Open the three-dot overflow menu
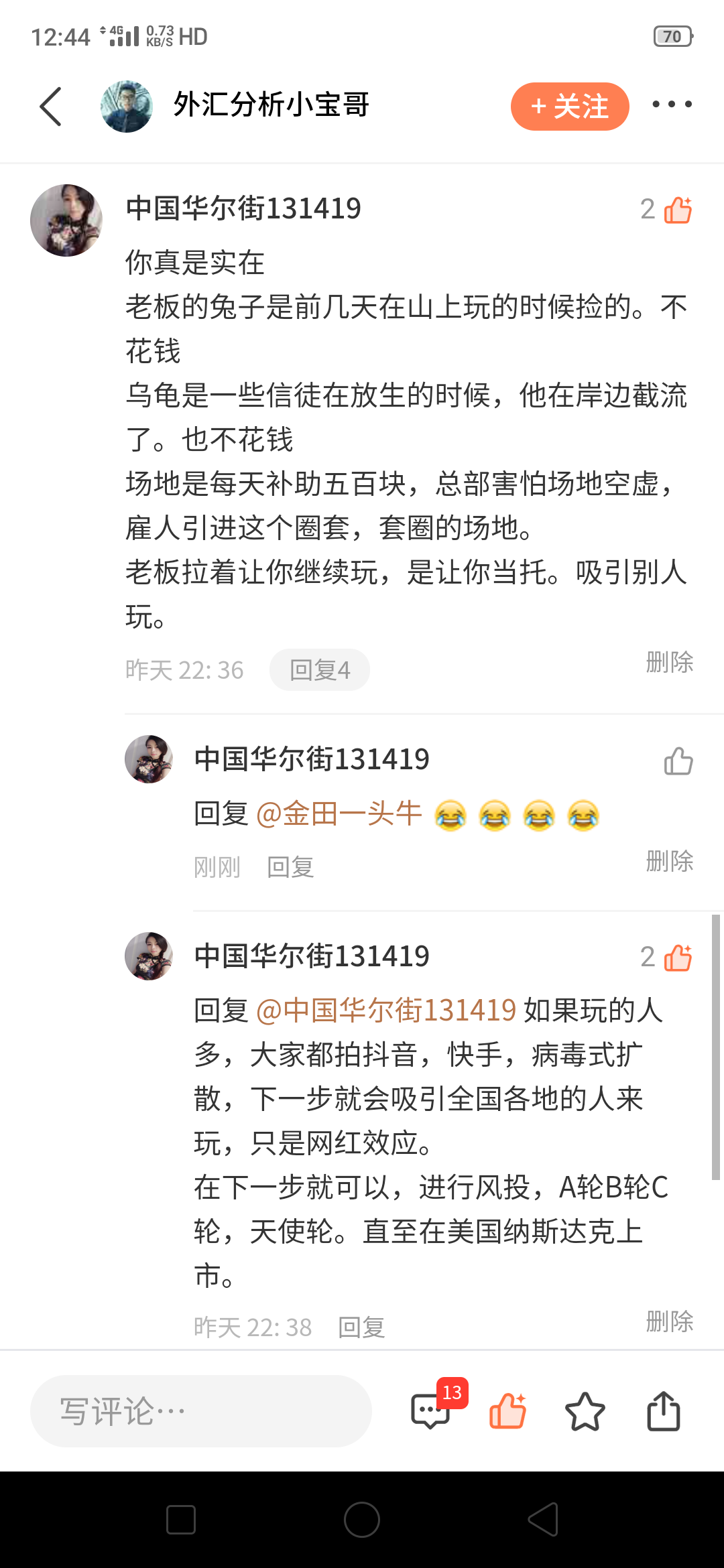Viewport: 724px width, 1568px height. tap(672, 104)
